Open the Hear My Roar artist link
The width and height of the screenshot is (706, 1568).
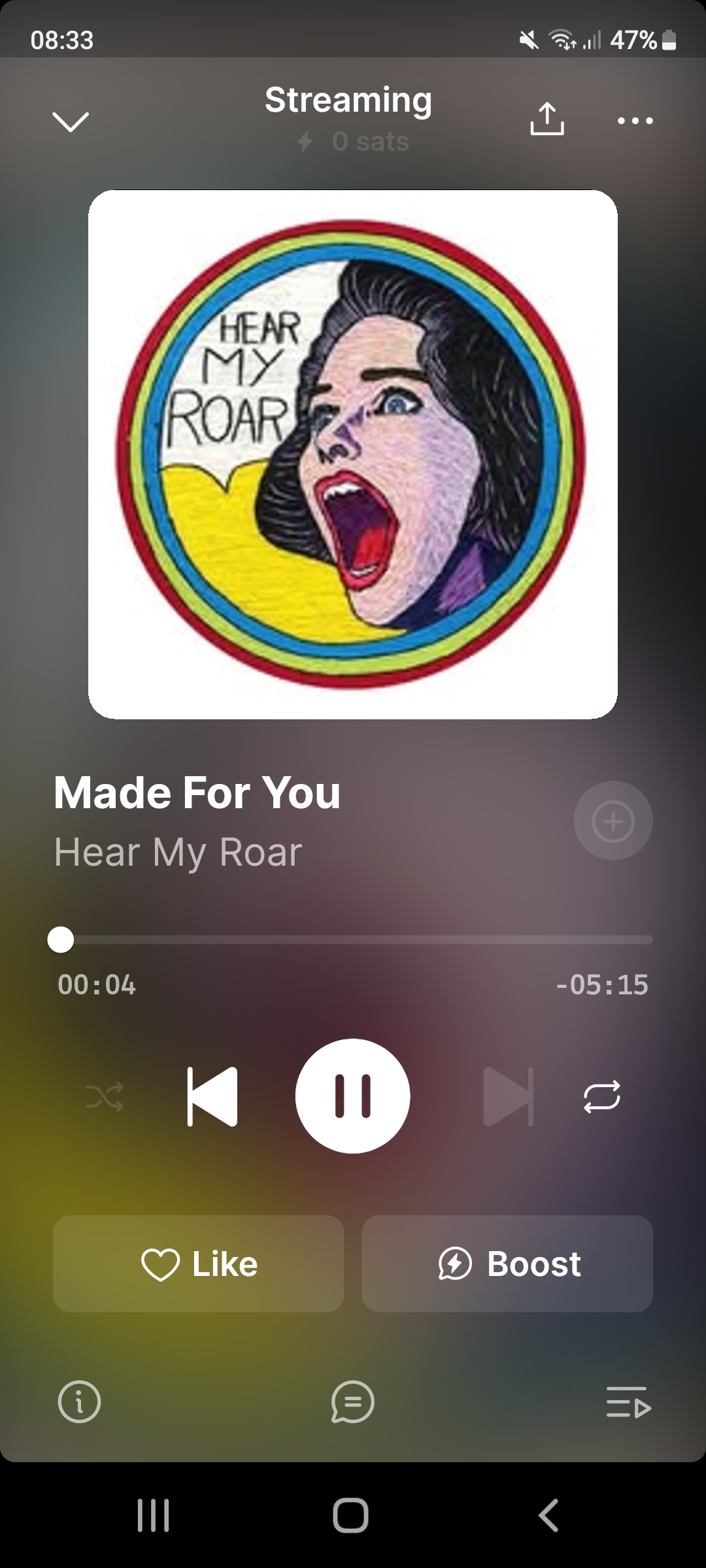pos(178,852)
